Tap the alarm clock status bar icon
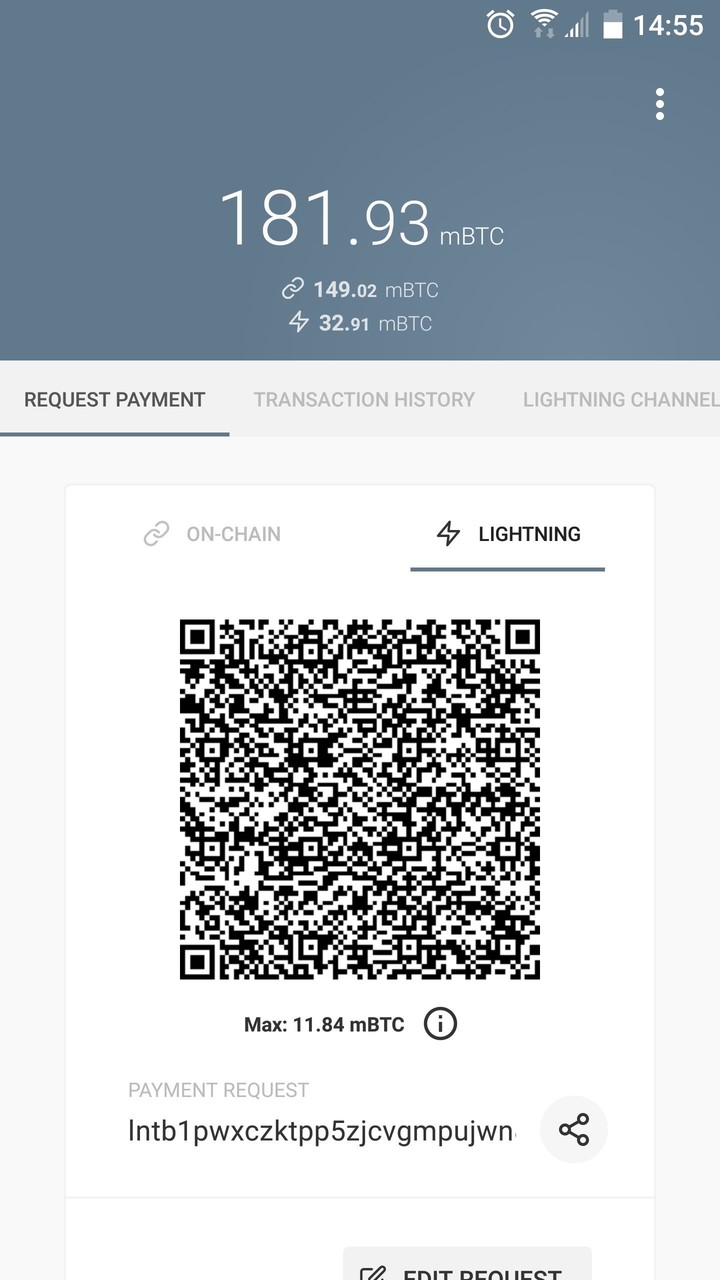 click(498, 24)
